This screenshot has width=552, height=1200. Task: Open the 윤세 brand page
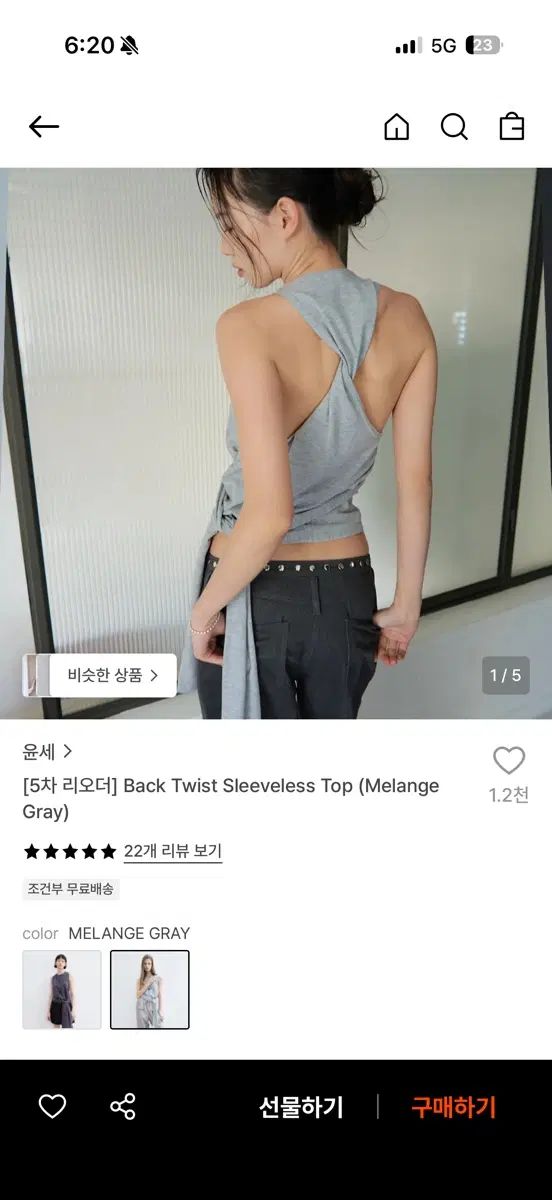(x=48, y=751)
